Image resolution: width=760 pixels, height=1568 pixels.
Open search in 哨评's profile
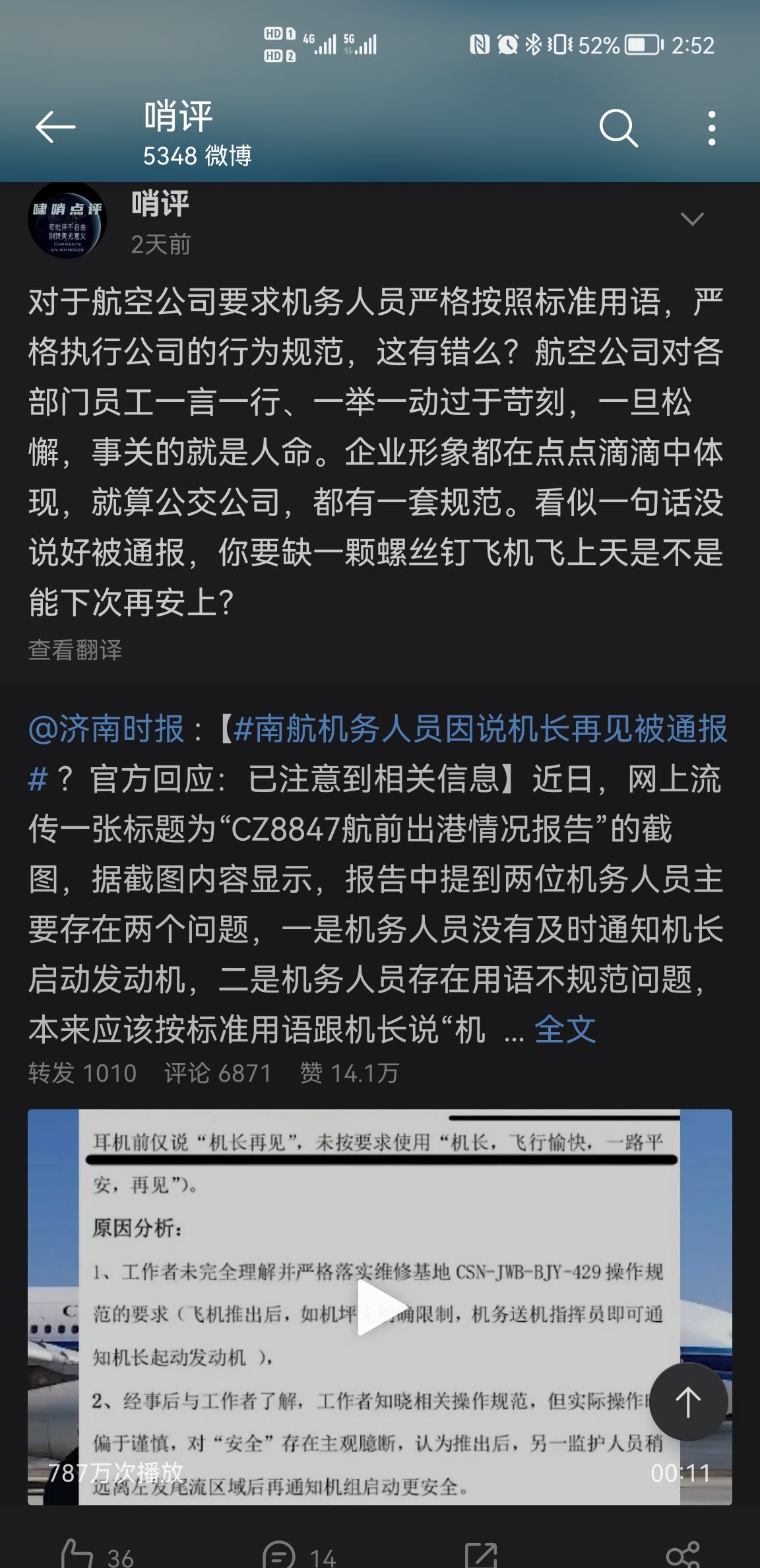pyautogui.click(x=618, y=128)
